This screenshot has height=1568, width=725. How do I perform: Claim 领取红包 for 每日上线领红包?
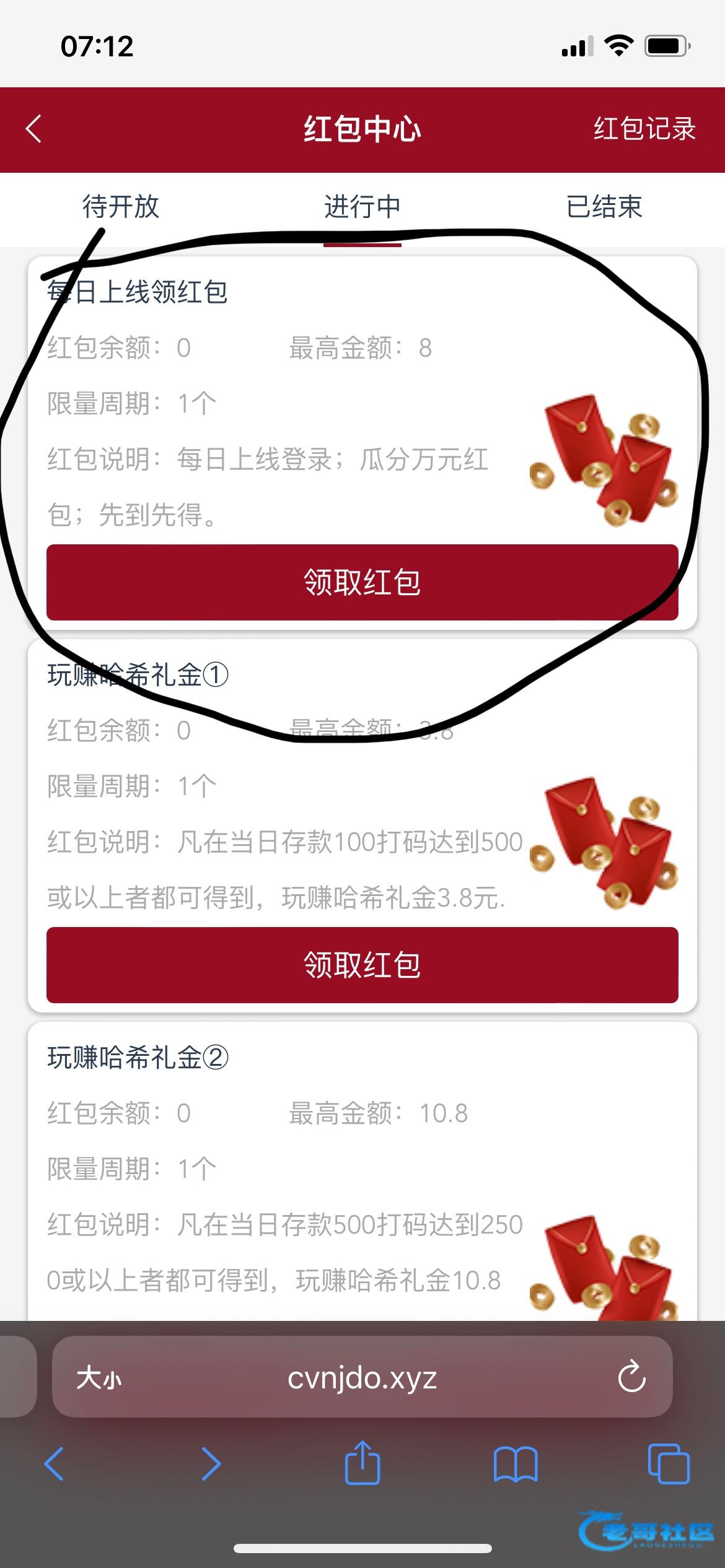[x=362, y=583]
